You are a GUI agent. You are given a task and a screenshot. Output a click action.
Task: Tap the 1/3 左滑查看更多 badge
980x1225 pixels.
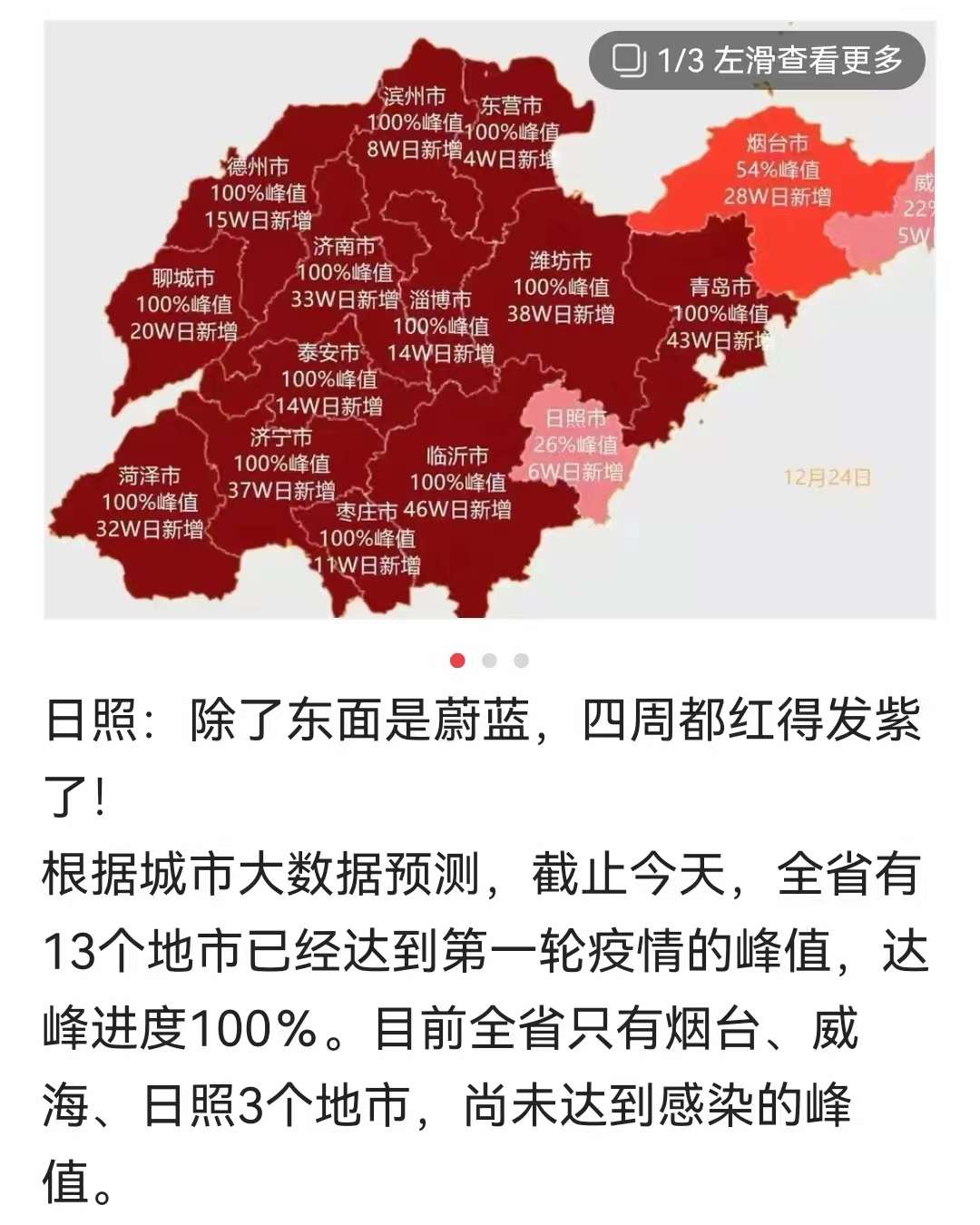[x=757, y=61]
